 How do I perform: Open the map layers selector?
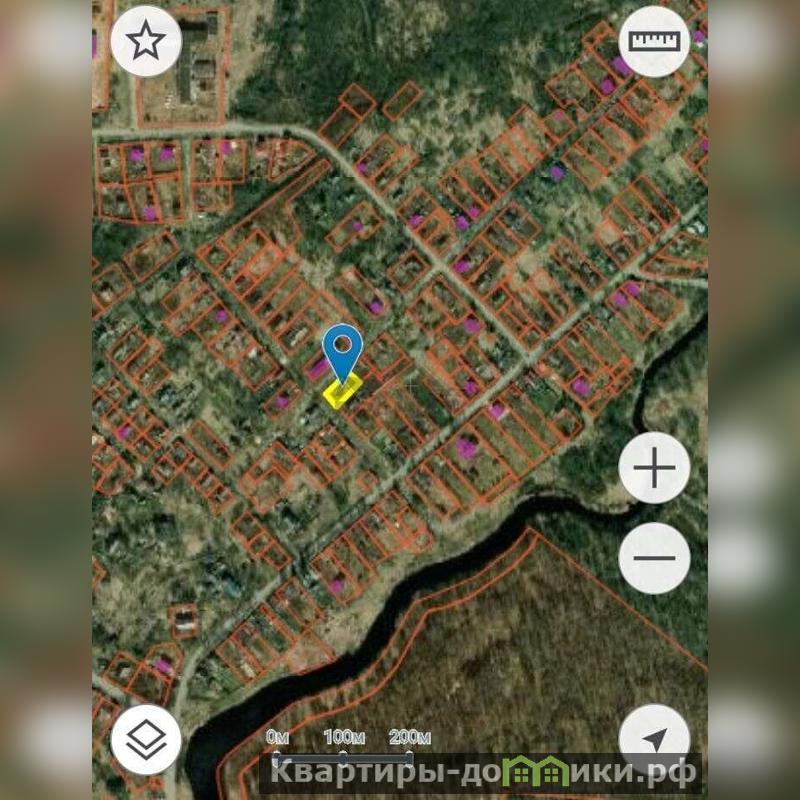[x=146, y=740]
